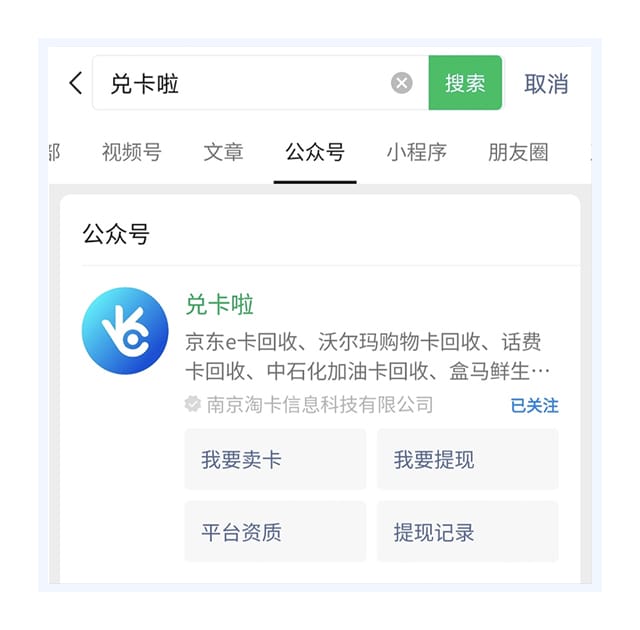Tap the 已关注 follow status
The height and width of the screenshot is (630, 640).
[534, 405]
